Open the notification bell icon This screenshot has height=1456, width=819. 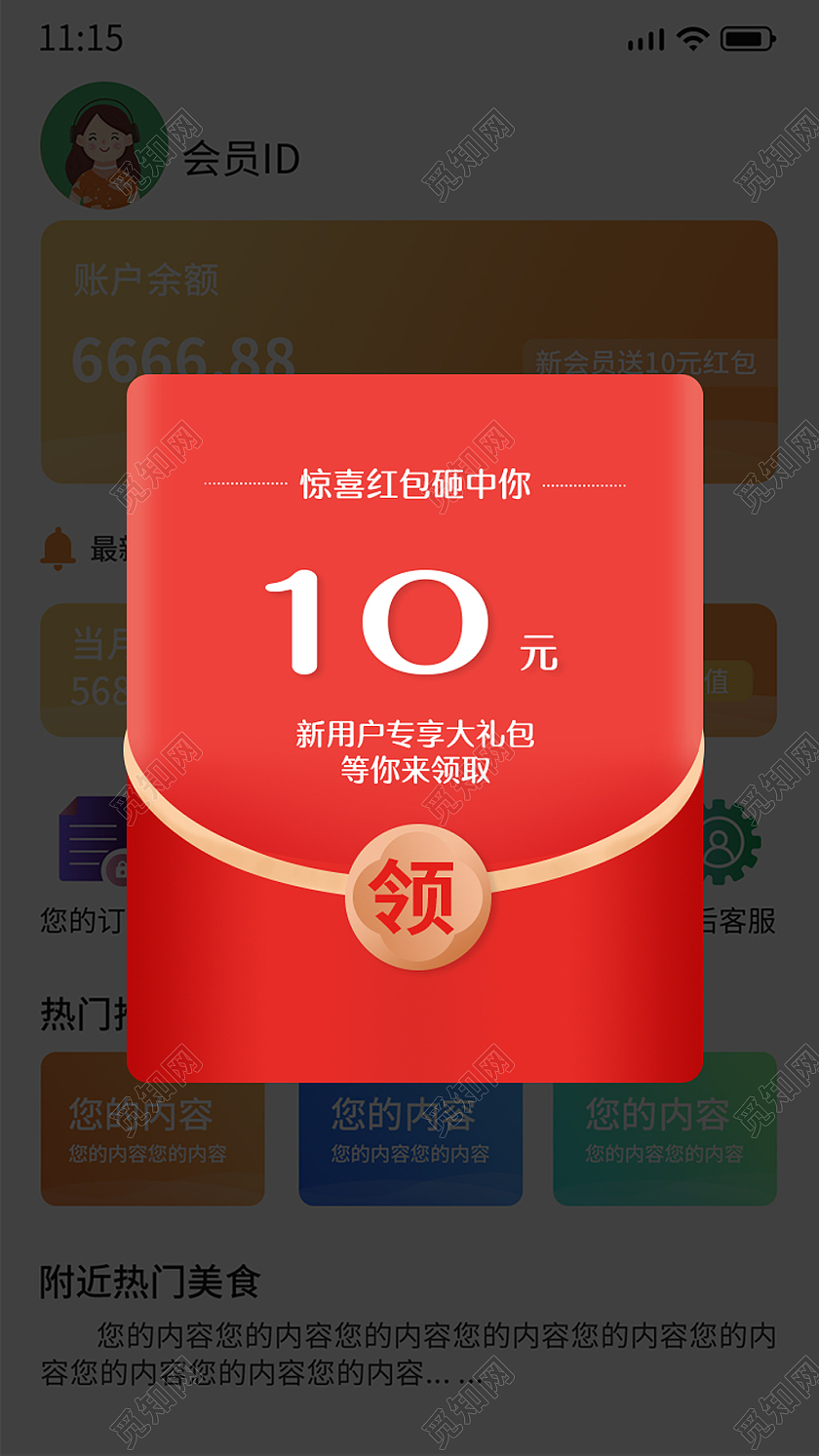pos(58,548)
